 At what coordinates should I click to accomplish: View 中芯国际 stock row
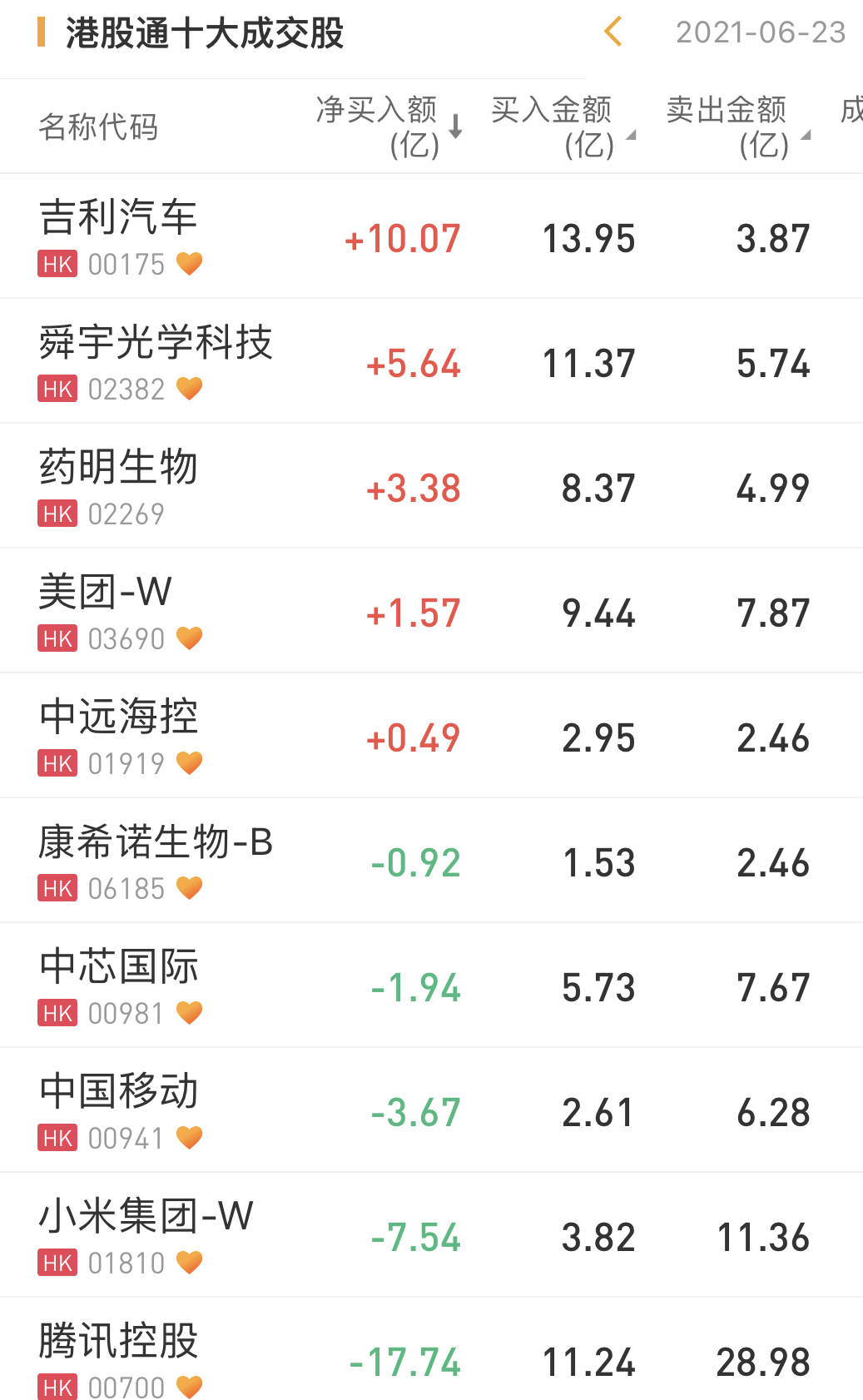[431, 985]
